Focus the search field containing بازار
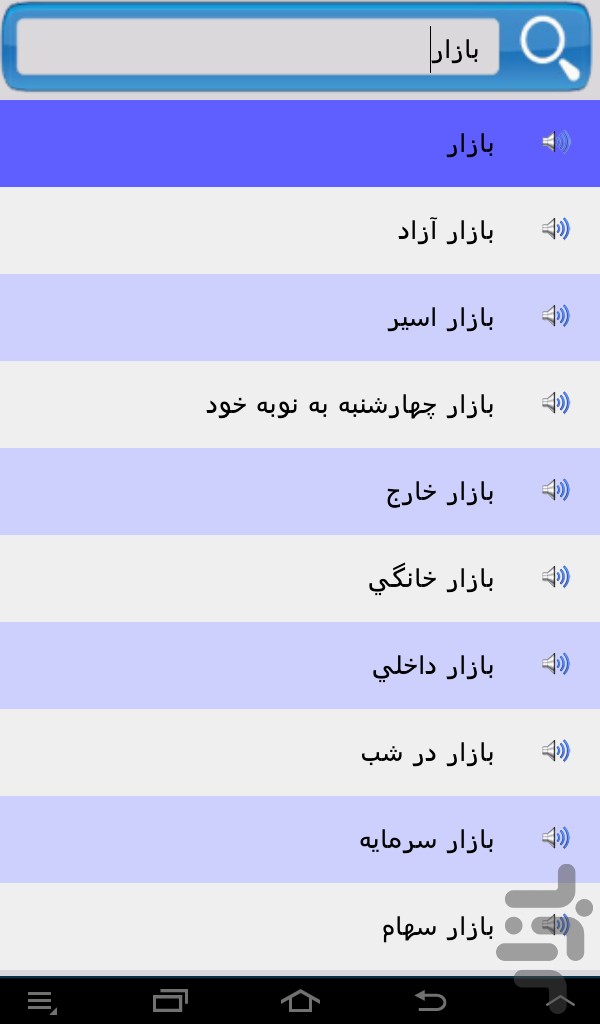The image size is (600, 1024). (258, 47)
